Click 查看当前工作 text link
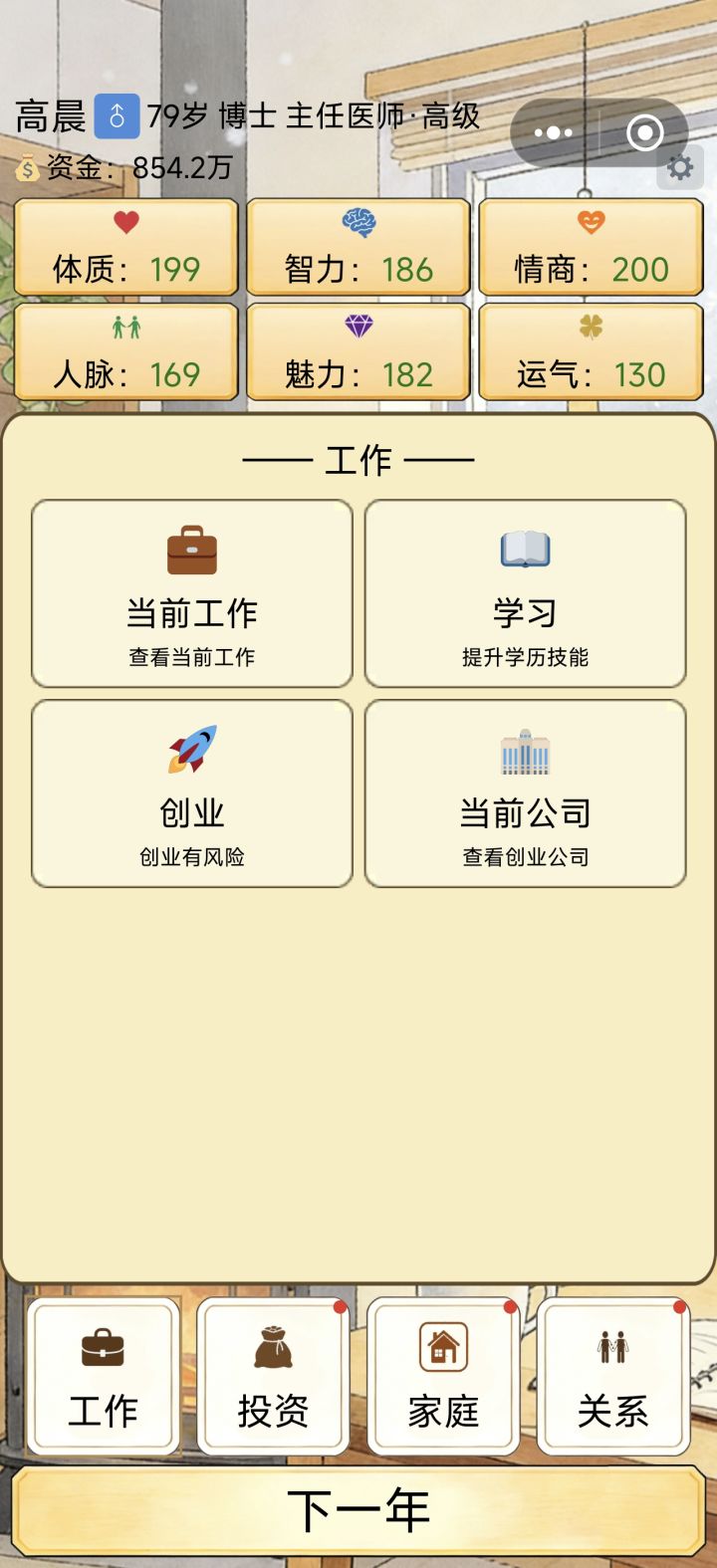The height and width of the screenshot is (1568, 717). [x=193, y=658]
